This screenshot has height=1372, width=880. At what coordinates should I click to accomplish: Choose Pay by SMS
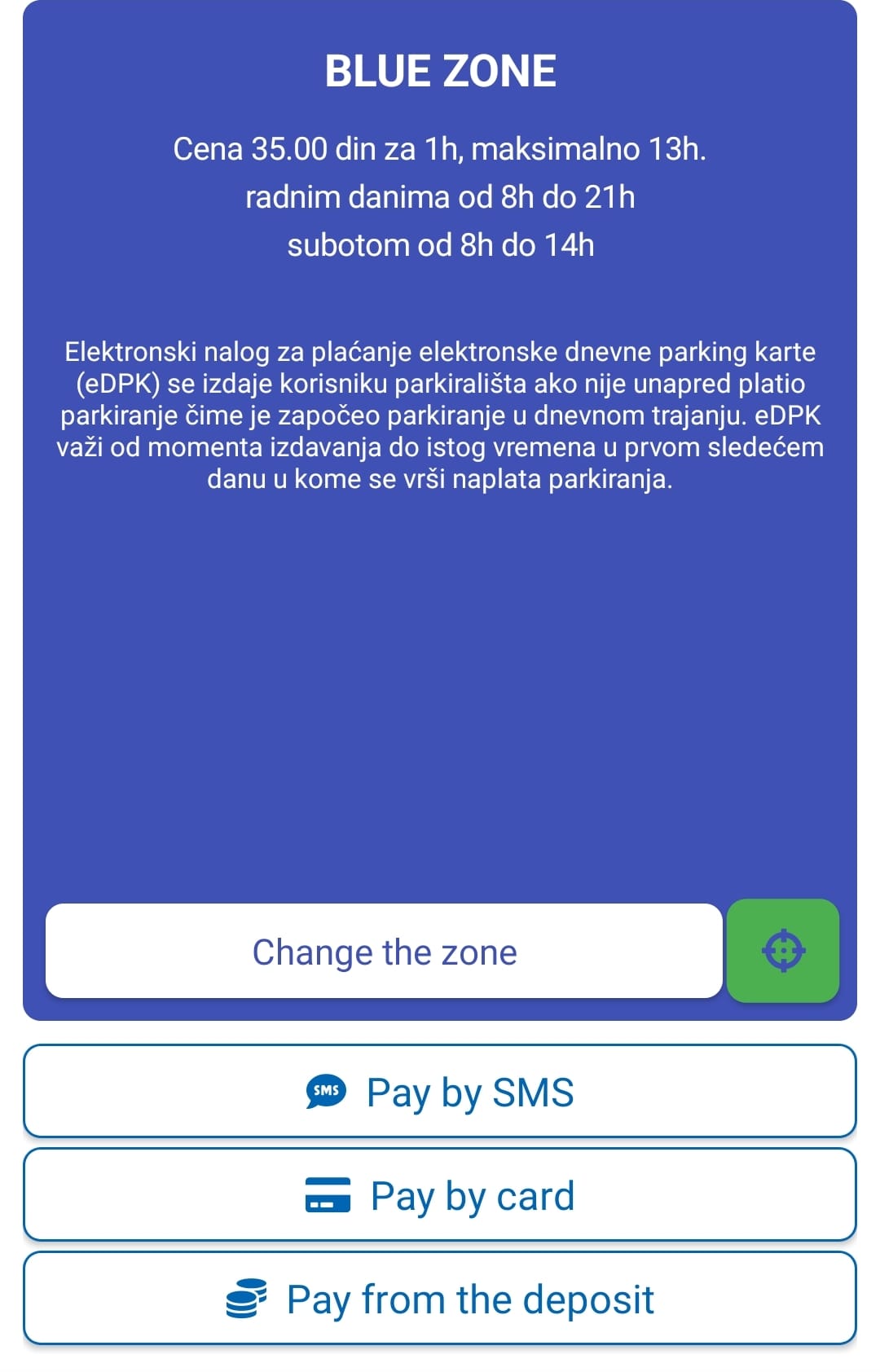[x=440, y=1091]
